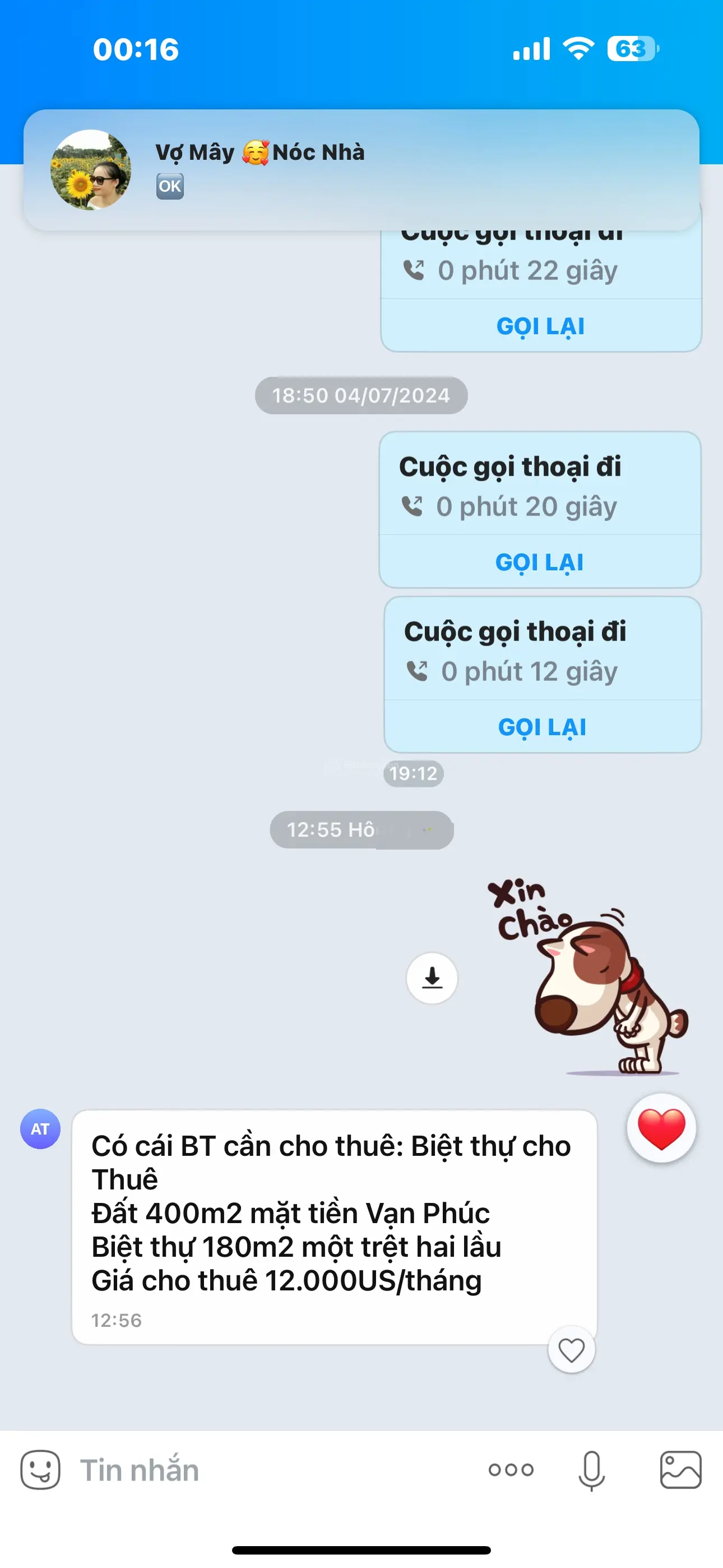Download the Xin Chào sticker
The width and height of the screenshot is (723, 1568).
[x=432, y=978]
